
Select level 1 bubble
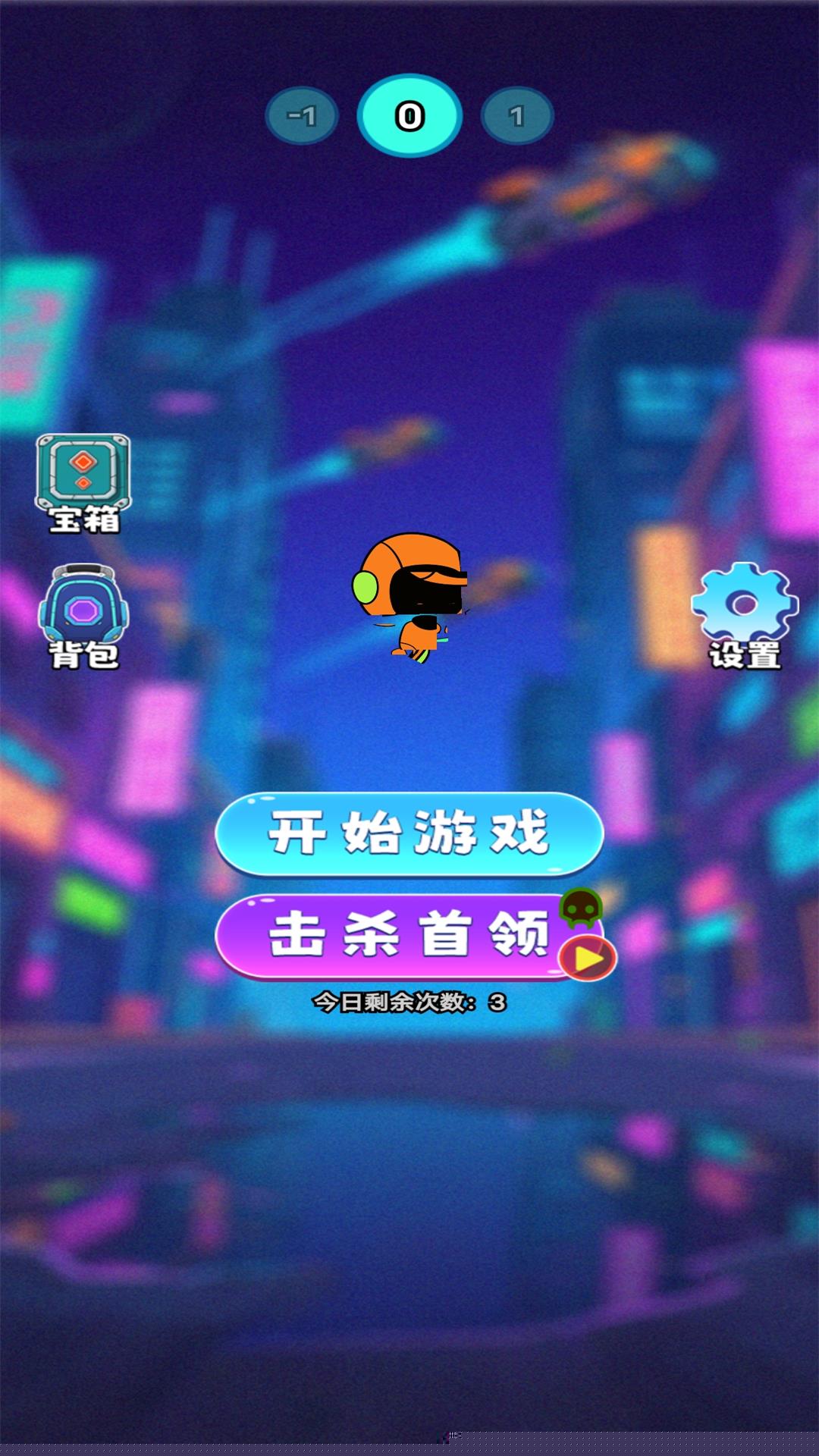[x=517, y=116]
